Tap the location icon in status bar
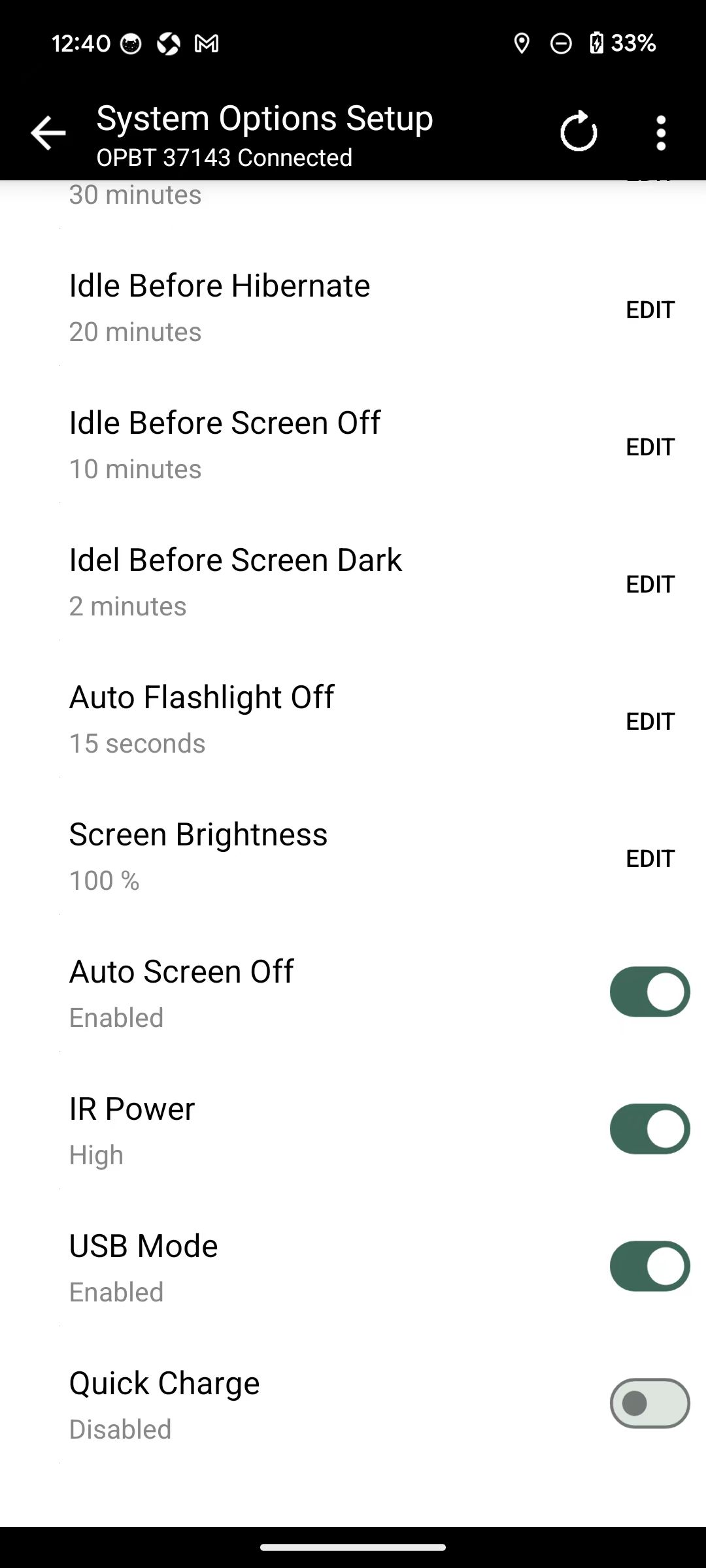This screenshot has height=1568, width=706. (522, 43)
